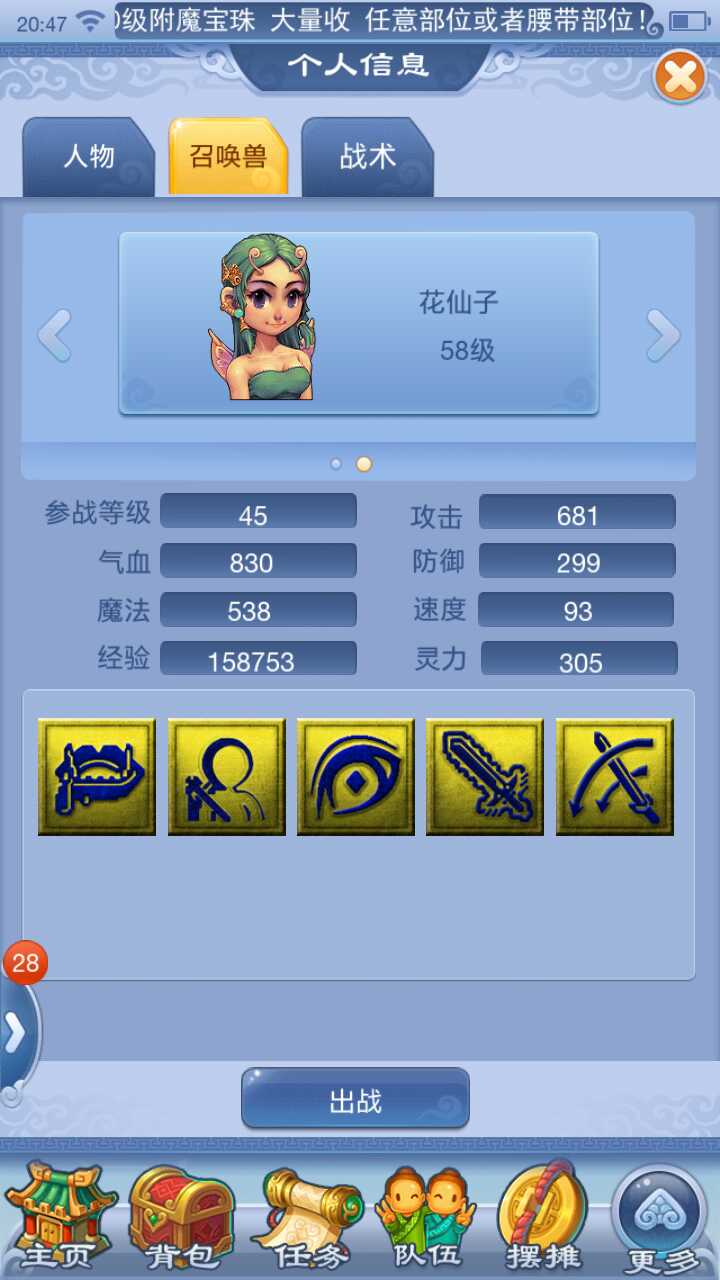Tap the 出战 button
Screen dimensions: 720x1280
[355, 1098]
